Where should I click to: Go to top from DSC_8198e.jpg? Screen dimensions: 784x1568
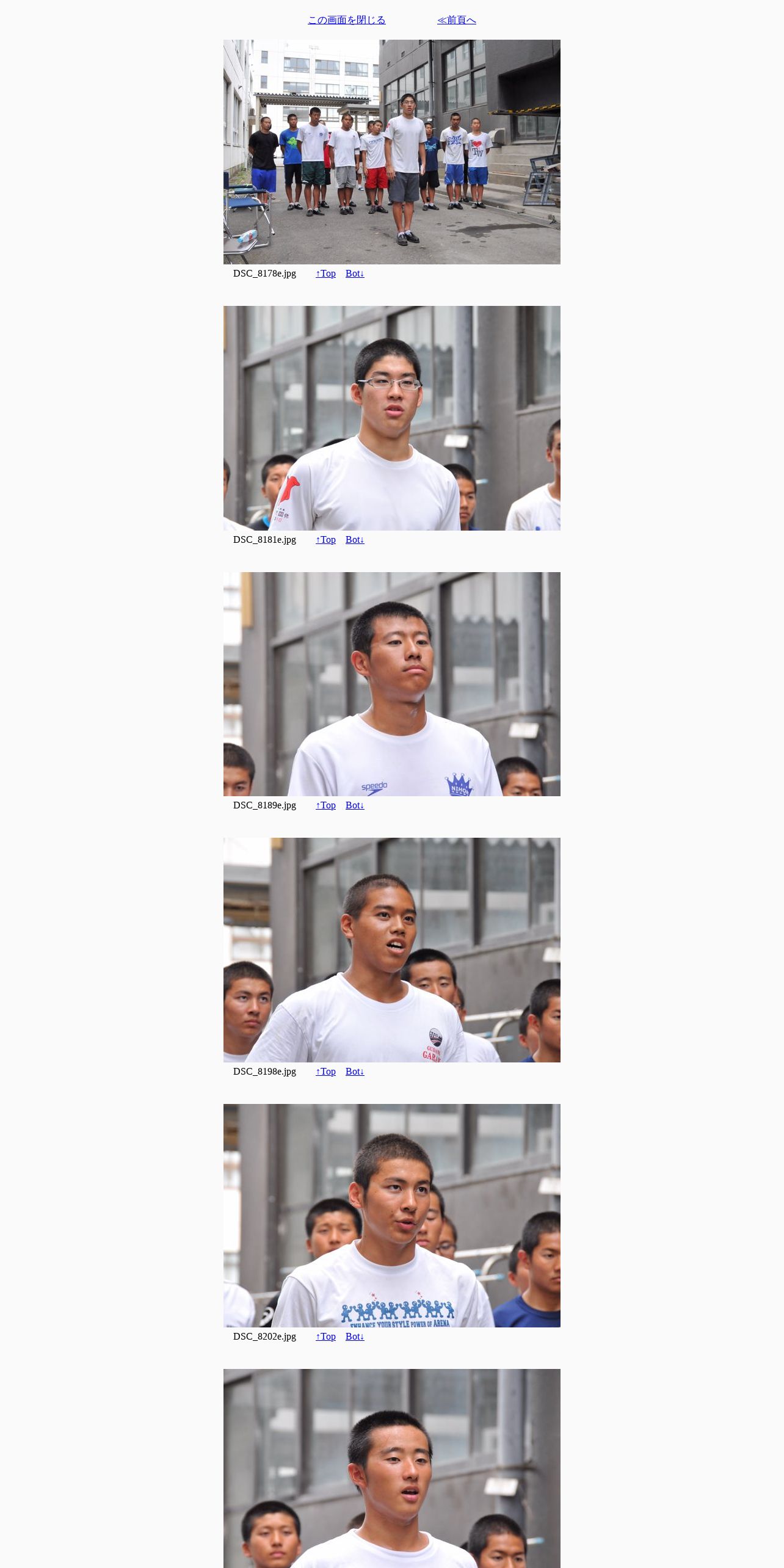(325, 1072)
